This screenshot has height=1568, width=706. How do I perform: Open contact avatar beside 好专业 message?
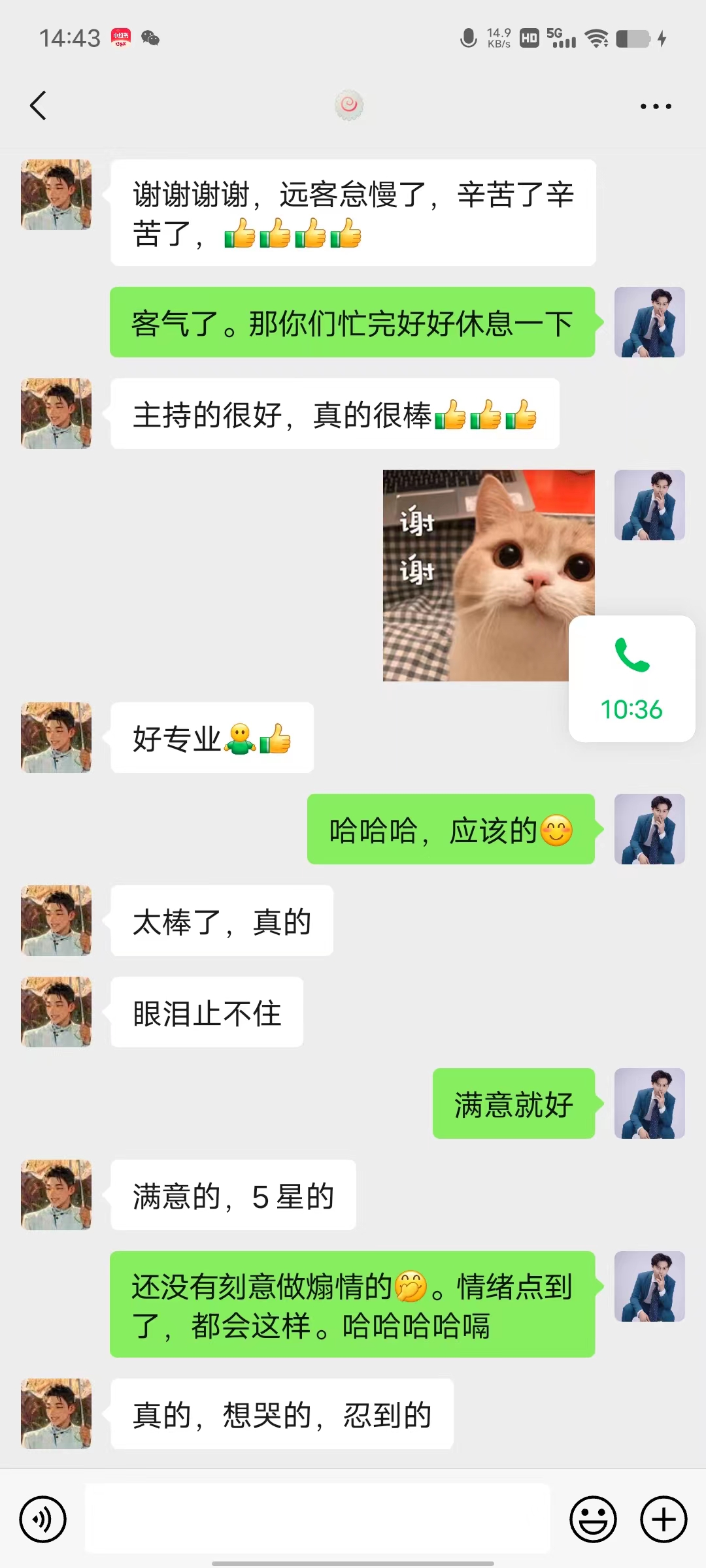(x=56, y=738)
